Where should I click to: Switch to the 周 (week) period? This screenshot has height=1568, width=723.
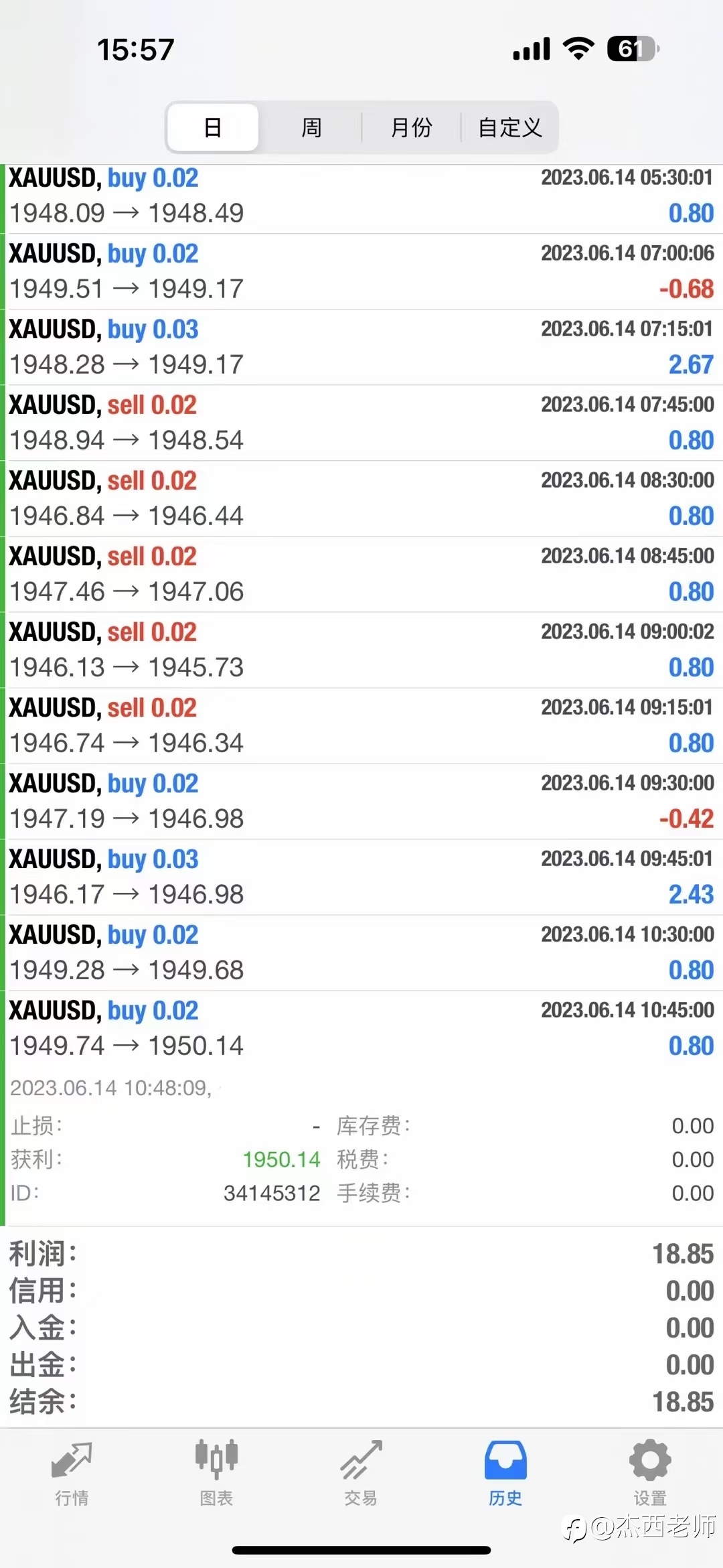tap(311, 127)
